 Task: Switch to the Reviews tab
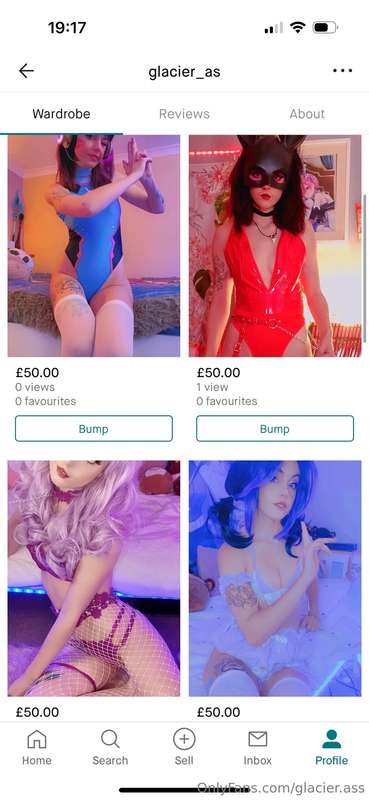pyautogui.click(x=184, y=114)
